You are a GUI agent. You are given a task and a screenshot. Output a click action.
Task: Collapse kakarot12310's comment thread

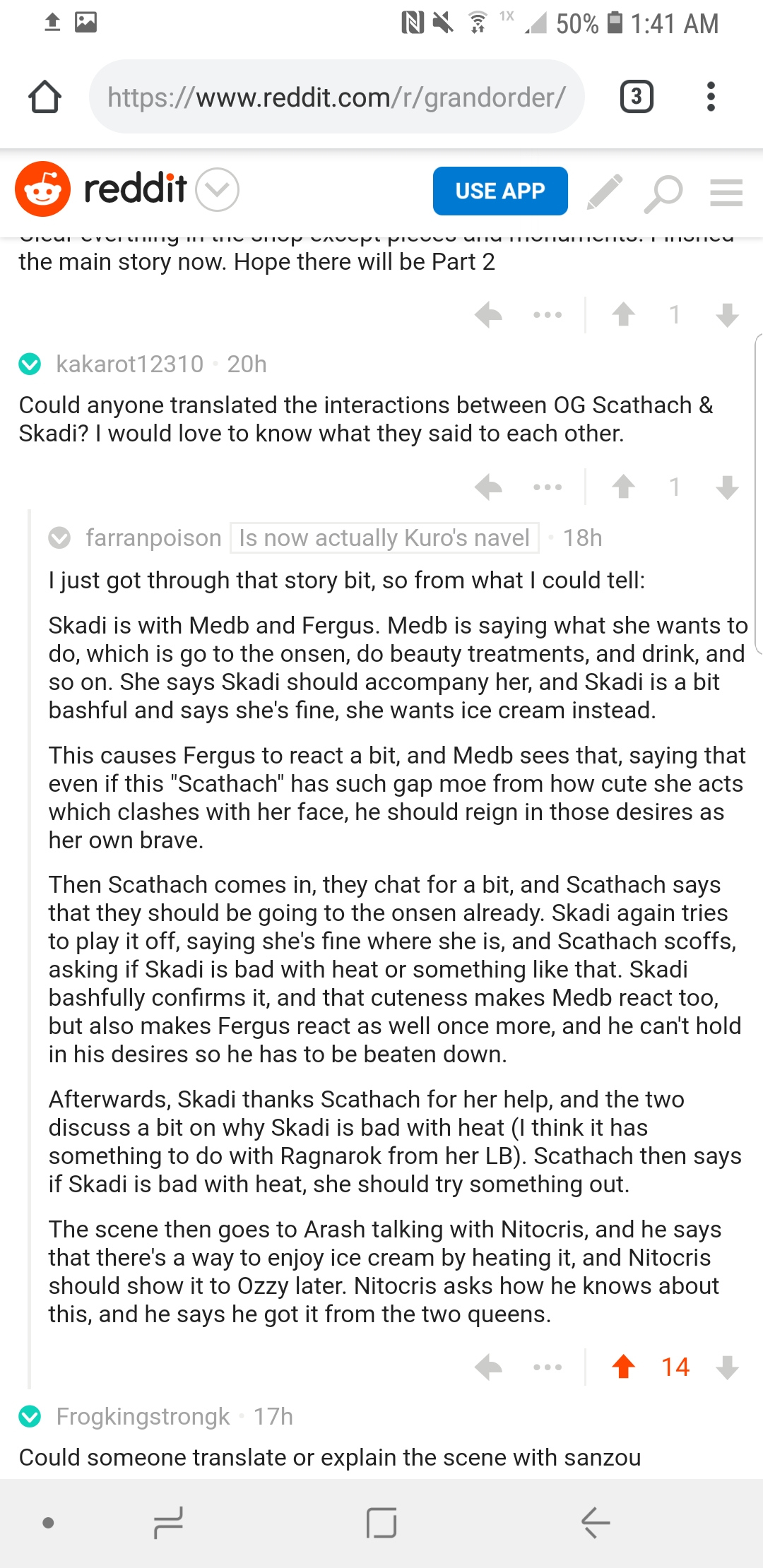point(30,364)
